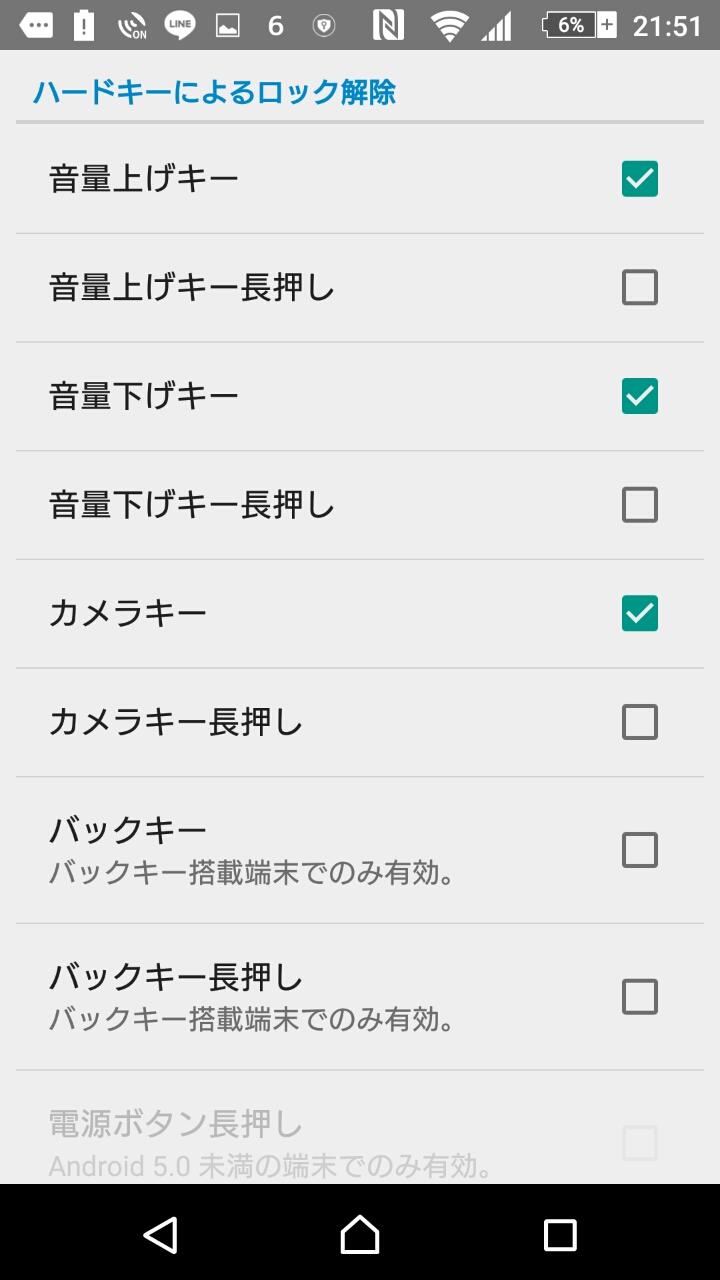This screenshot has height=1280, width=720.
Task: Enable 音量上げキー長押し unlock
Action: click(639, 287)
